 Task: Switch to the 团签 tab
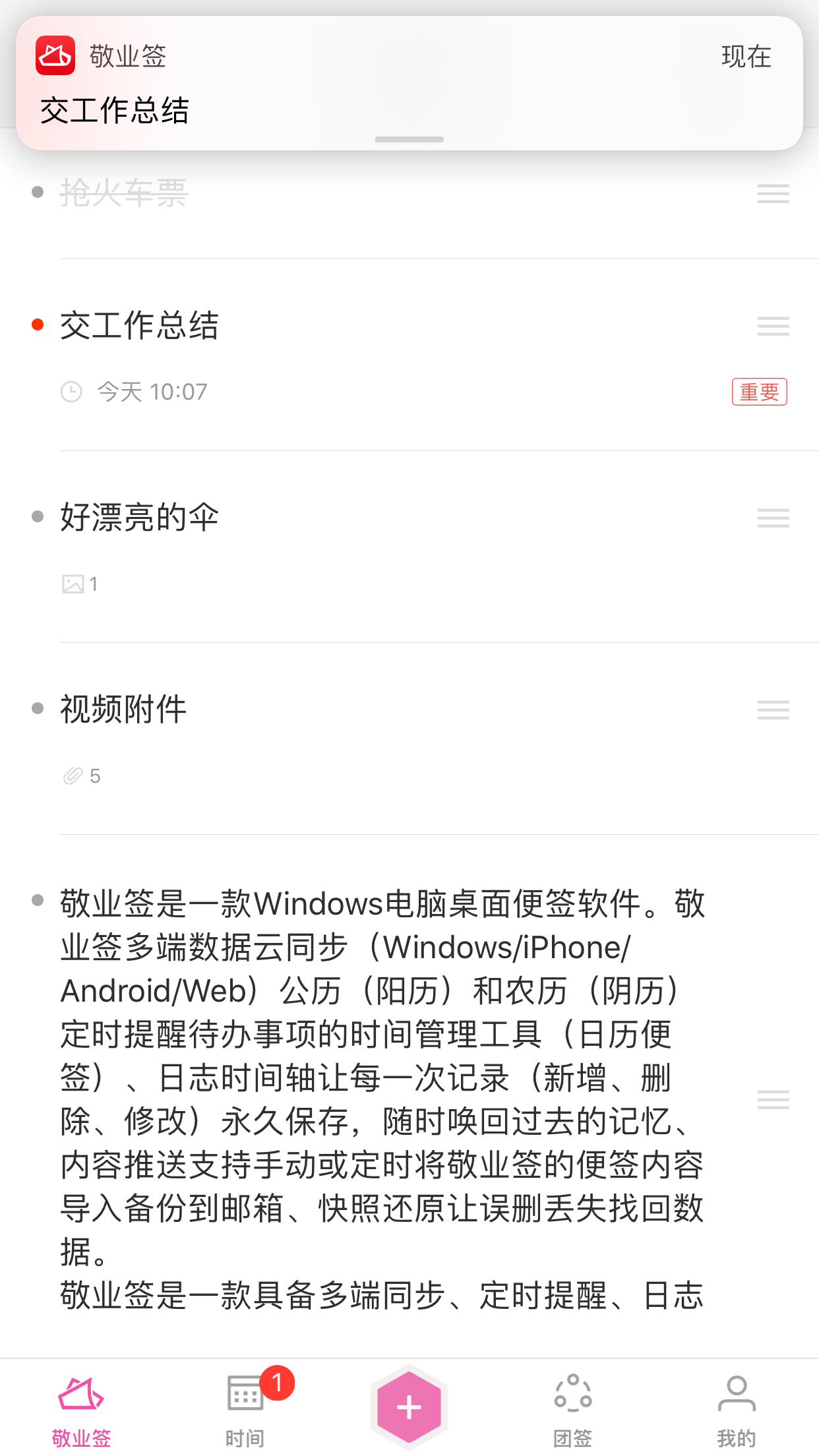point(572,1409)
